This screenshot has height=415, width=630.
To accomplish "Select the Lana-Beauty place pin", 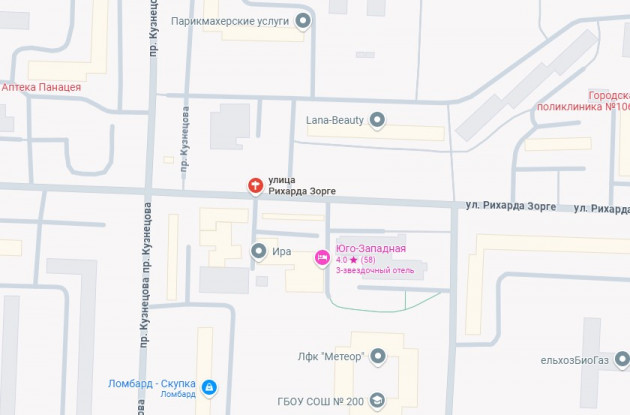I will click(377, 121).
